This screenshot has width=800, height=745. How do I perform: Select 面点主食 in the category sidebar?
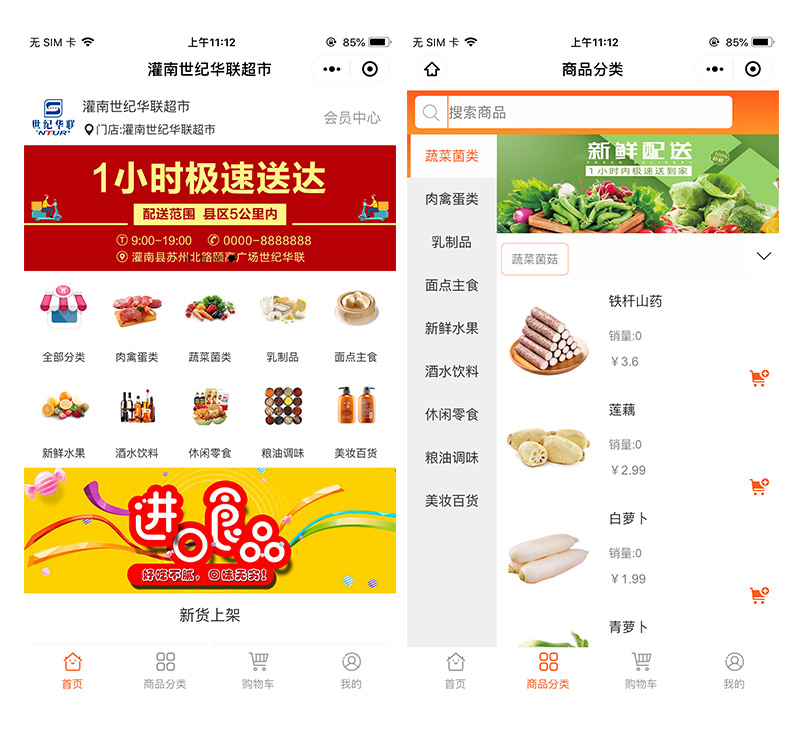click(x=451, y=285)
